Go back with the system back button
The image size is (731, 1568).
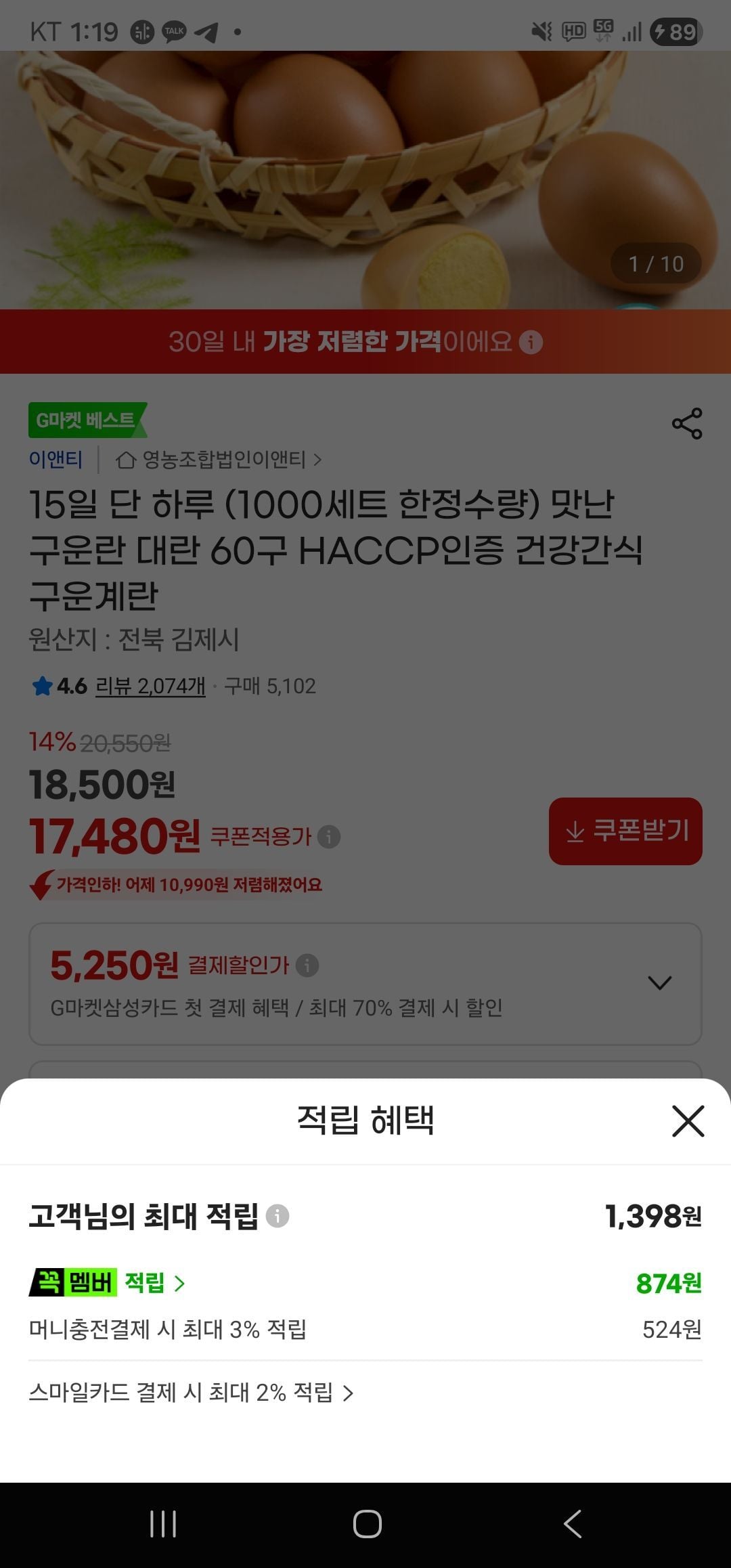(572, 1524)
